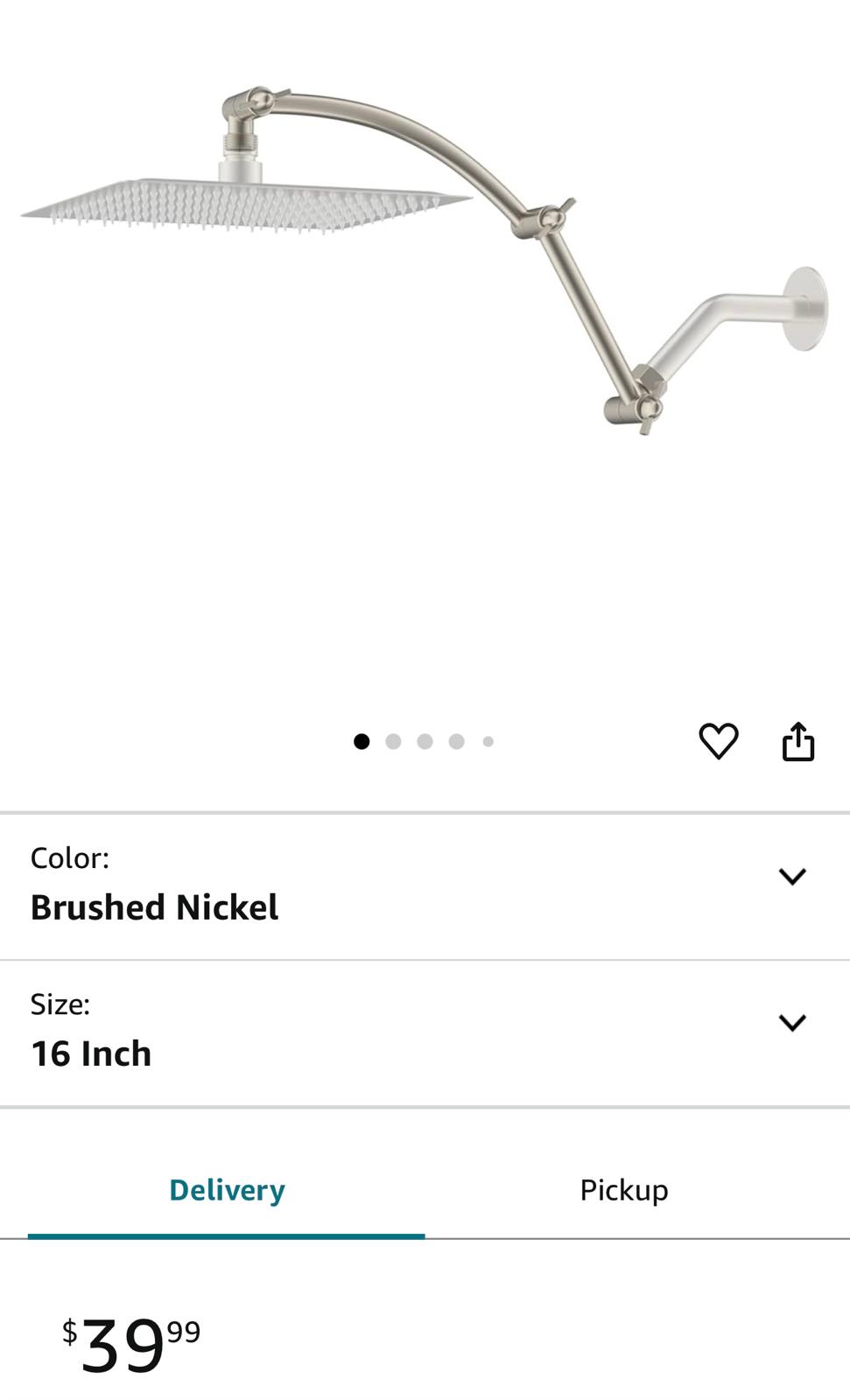
Task: Switch to the Pickup tab
Action: pos(623,1190)
